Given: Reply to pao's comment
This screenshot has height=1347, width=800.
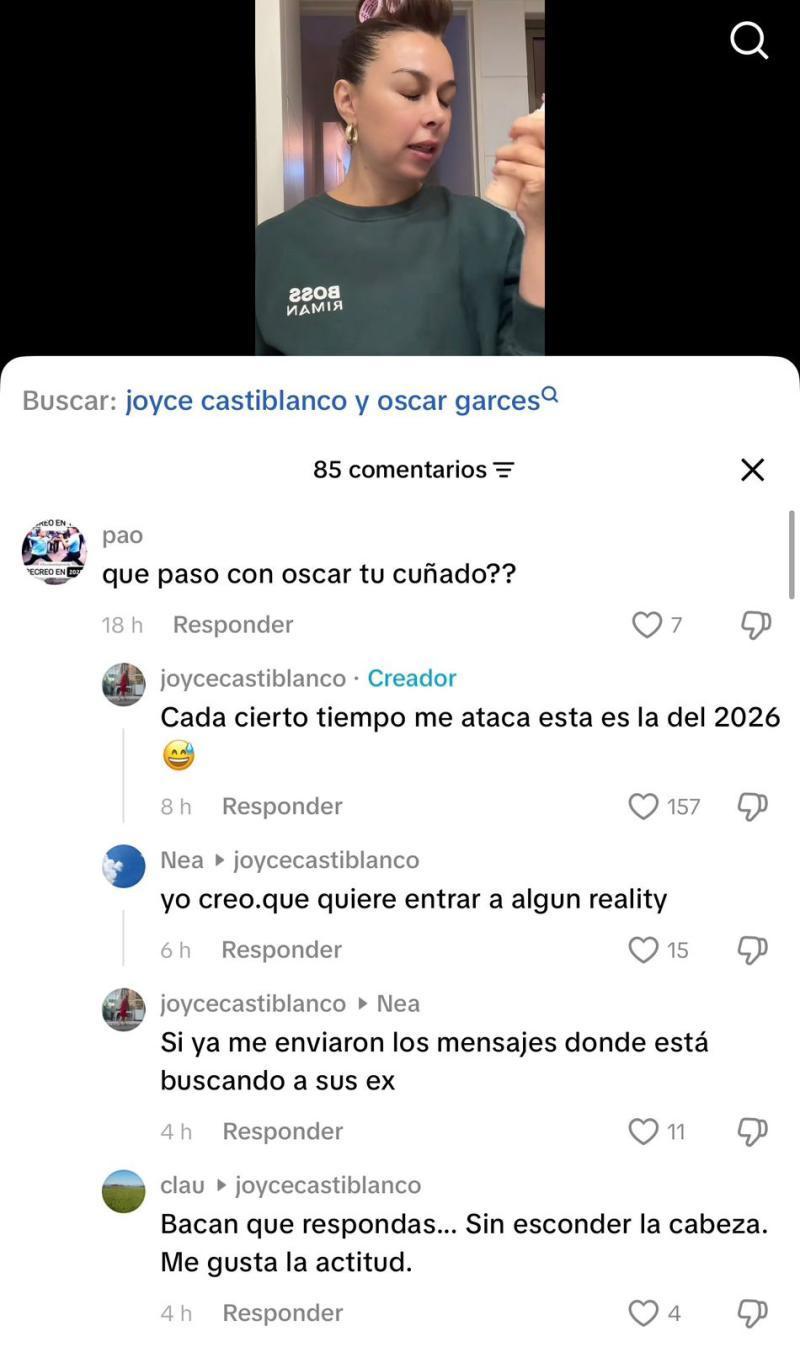Looking at the screenshot, I should click(232, 624).
